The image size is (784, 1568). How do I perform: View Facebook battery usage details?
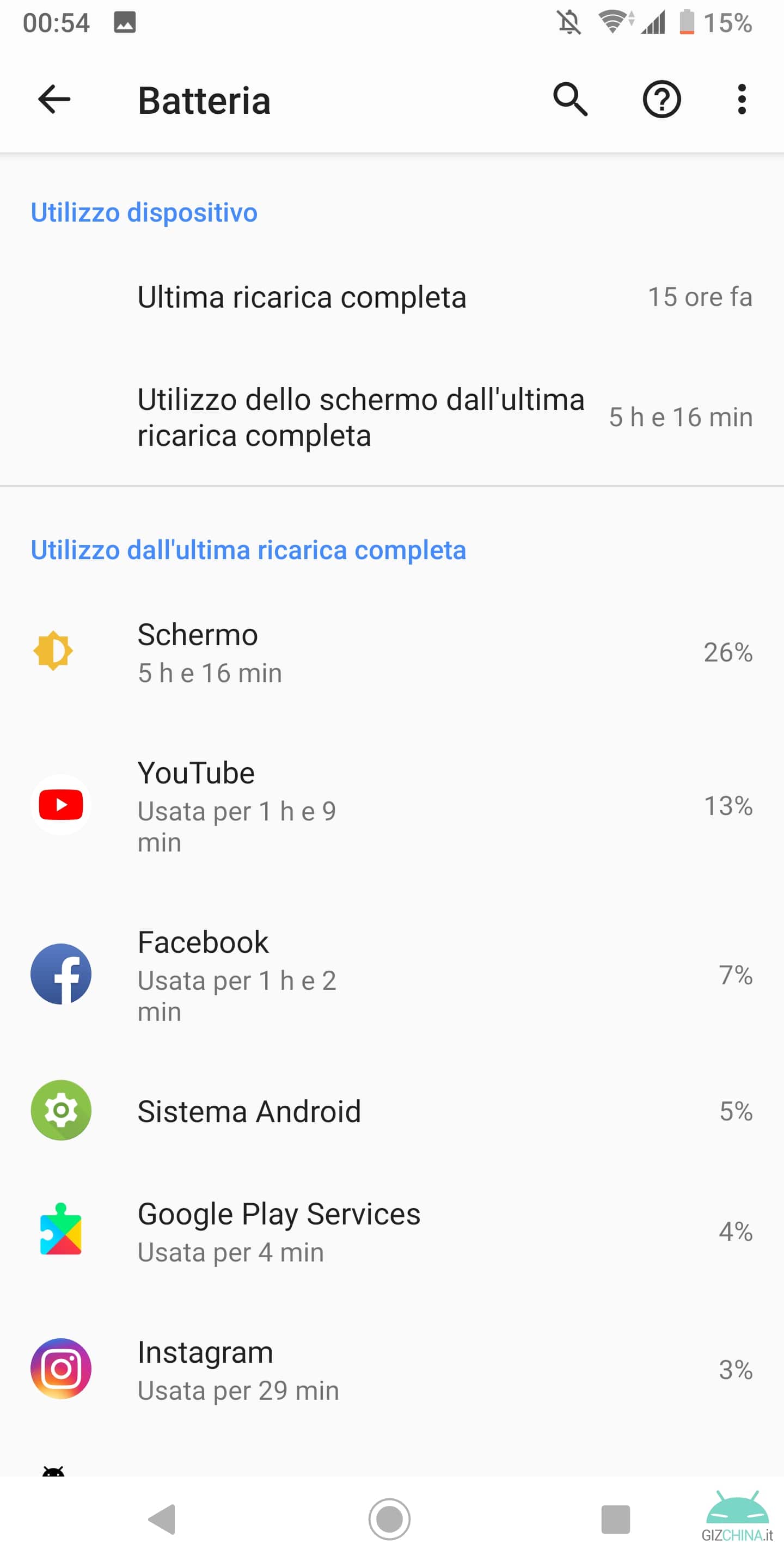click(x=392, y=975)
